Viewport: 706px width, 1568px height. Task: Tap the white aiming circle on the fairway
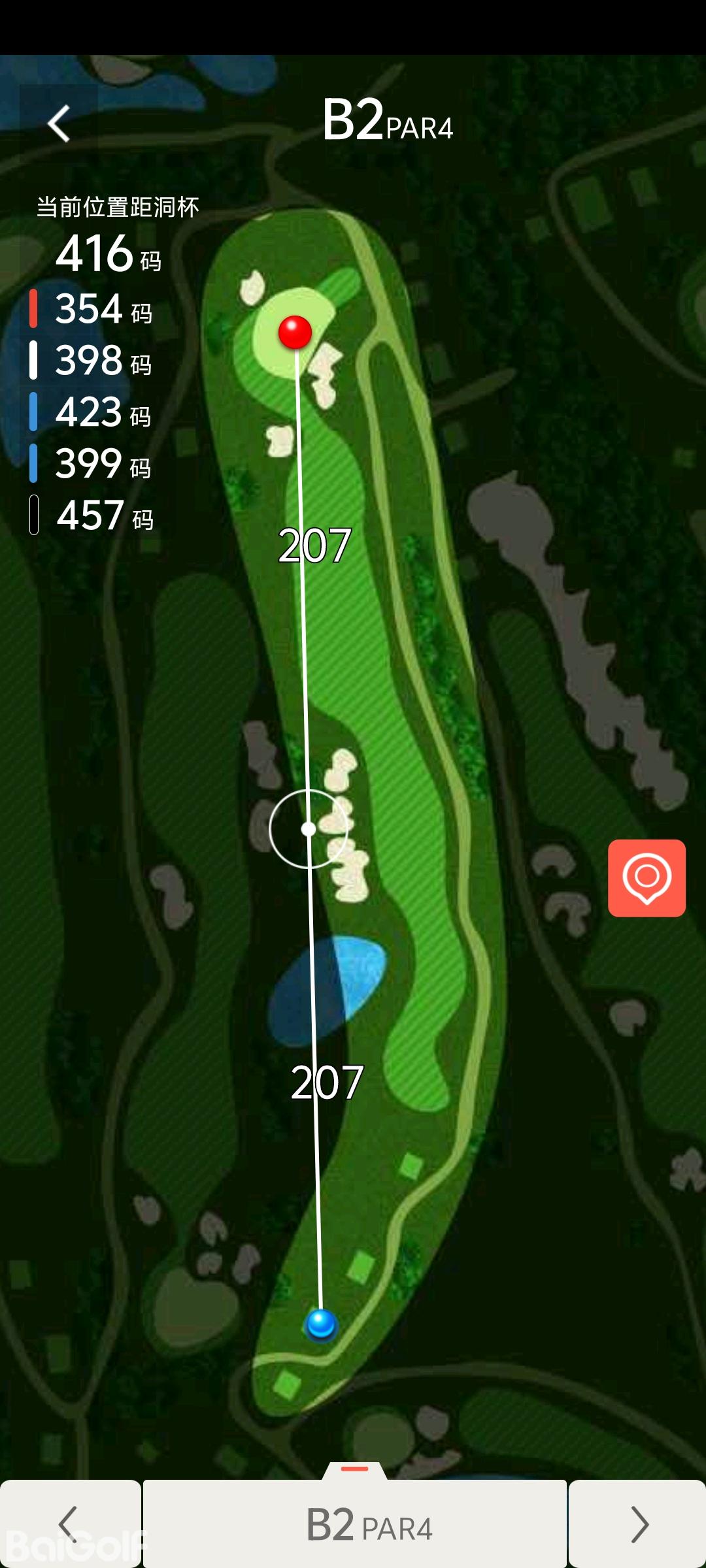[309, 829]
